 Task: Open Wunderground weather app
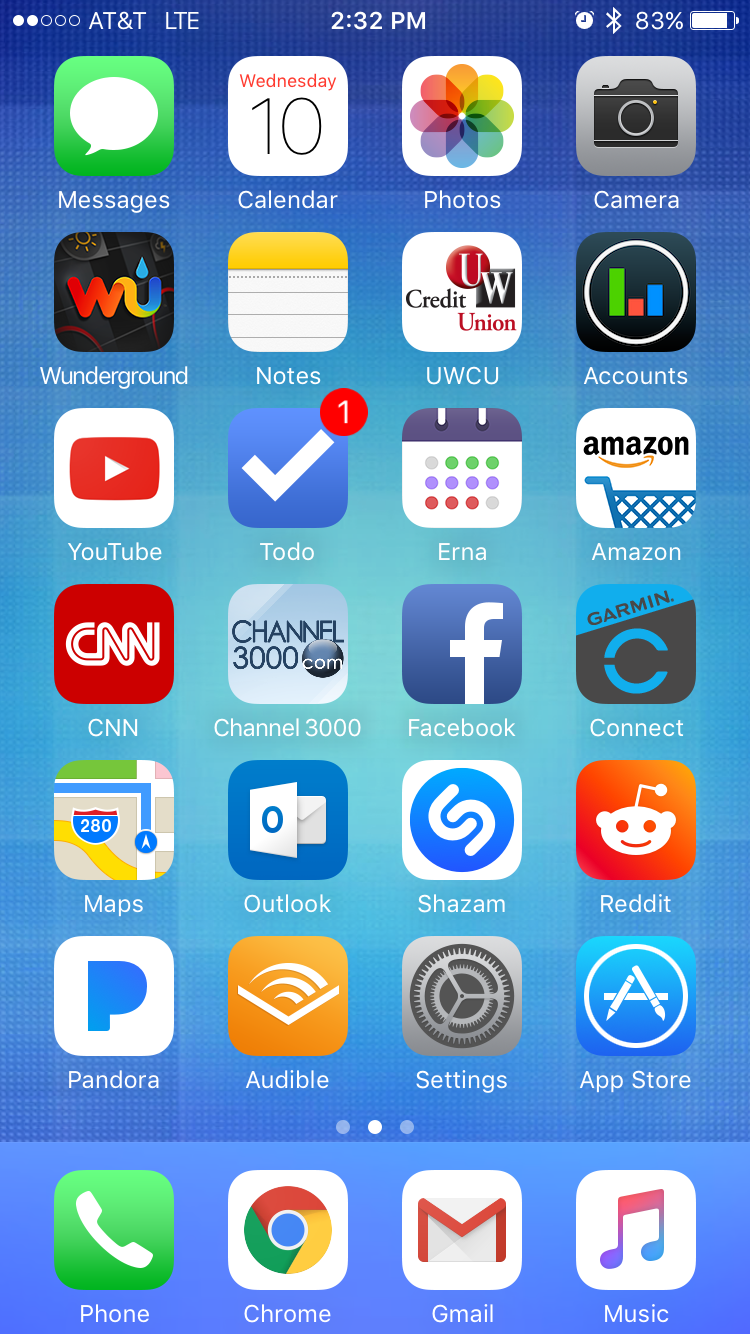pyautogui.click(x=114, y=292)
